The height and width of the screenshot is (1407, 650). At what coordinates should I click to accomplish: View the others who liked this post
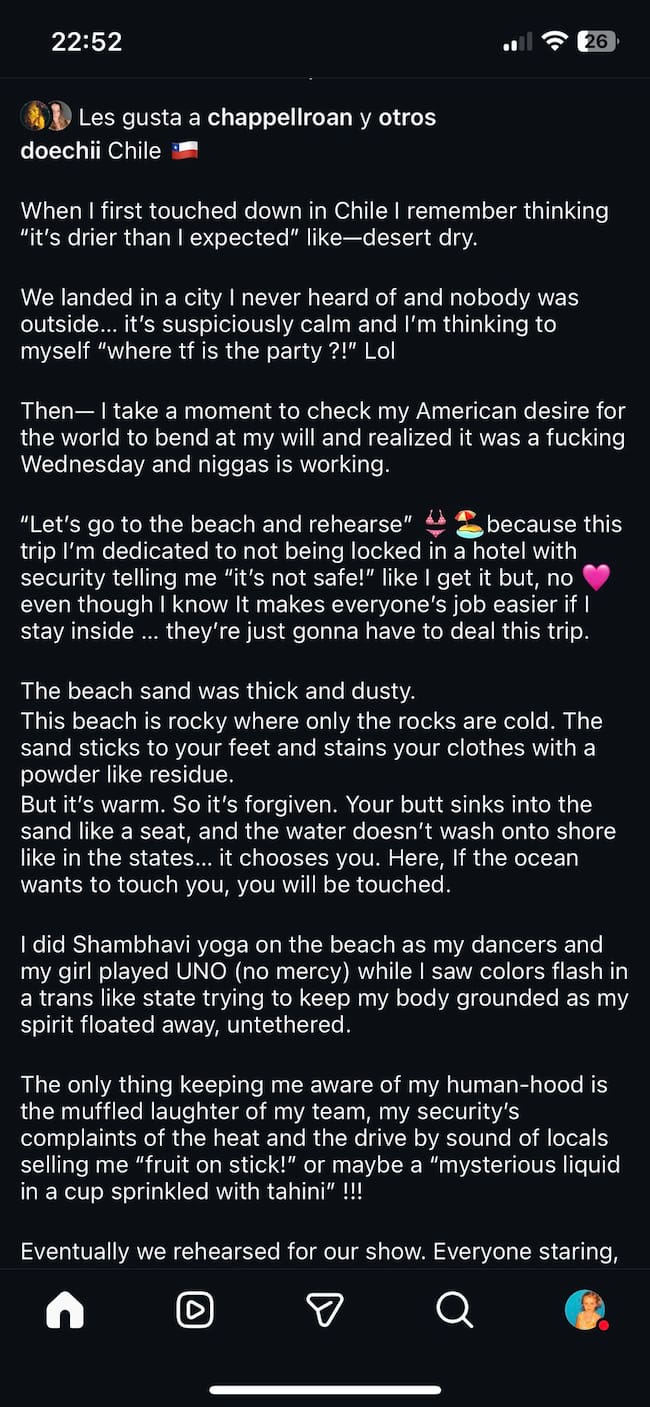[407, 117]
